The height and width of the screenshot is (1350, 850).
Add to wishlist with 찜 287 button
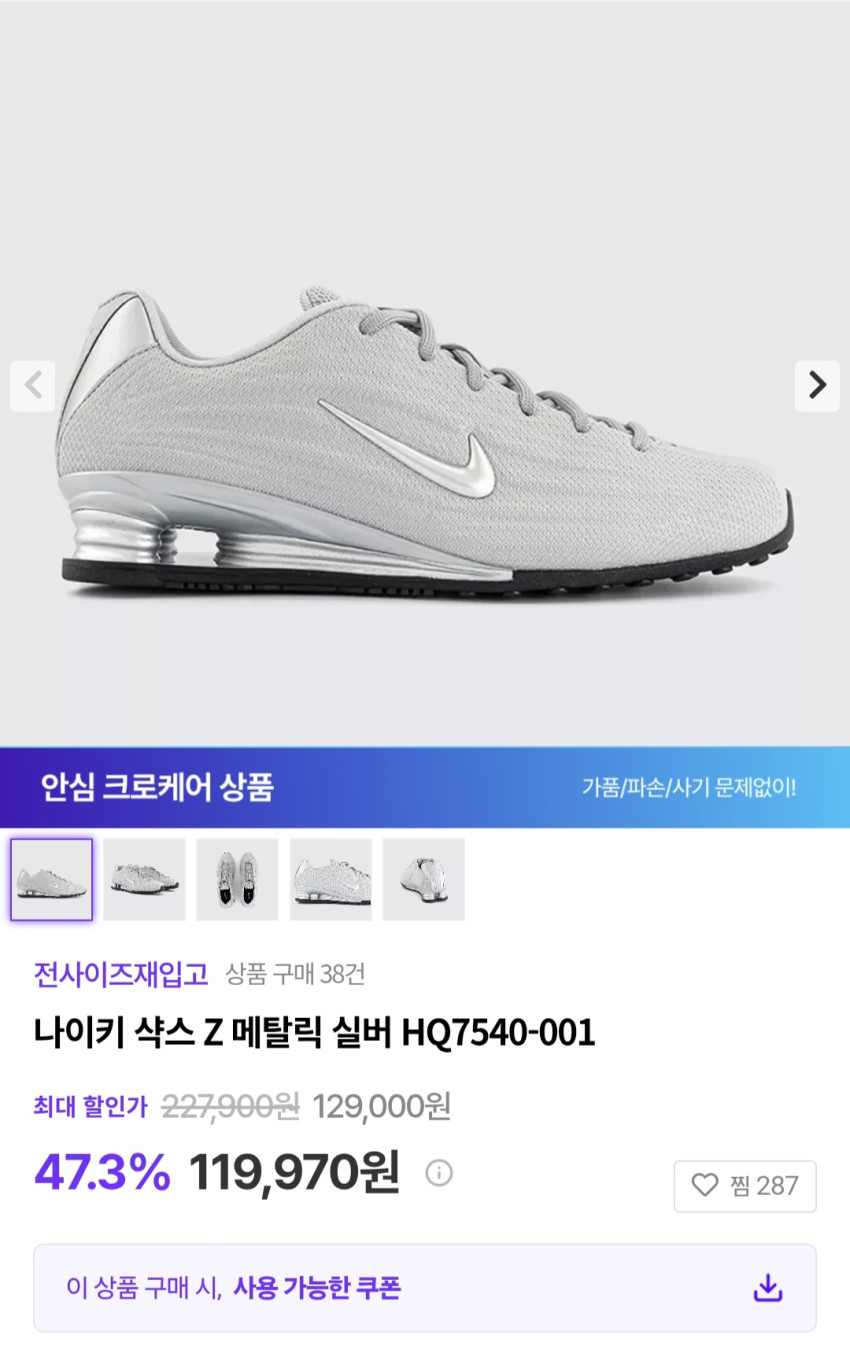tap(744, 1186)
